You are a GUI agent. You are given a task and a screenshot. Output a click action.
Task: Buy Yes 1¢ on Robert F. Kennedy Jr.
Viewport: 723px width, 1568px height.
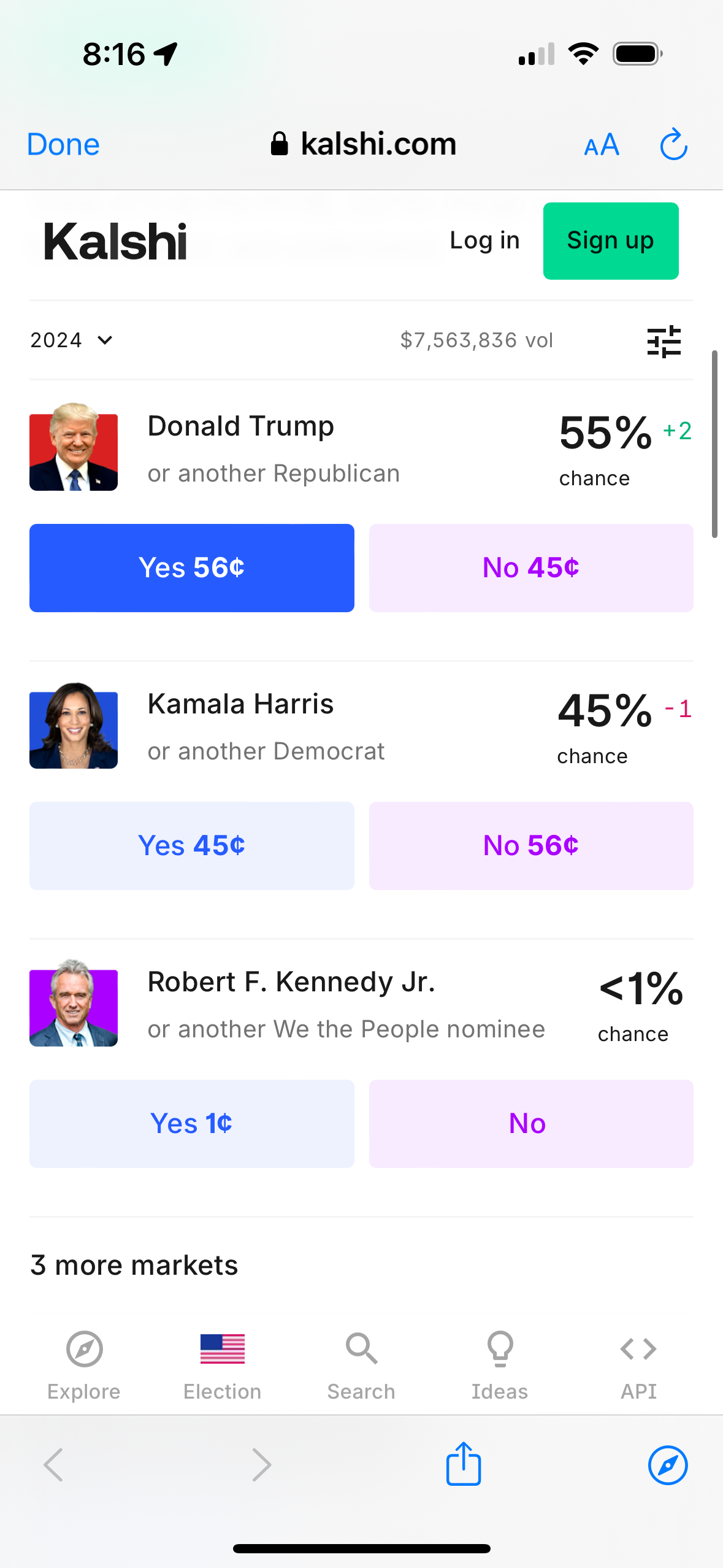pos(192,1124)
